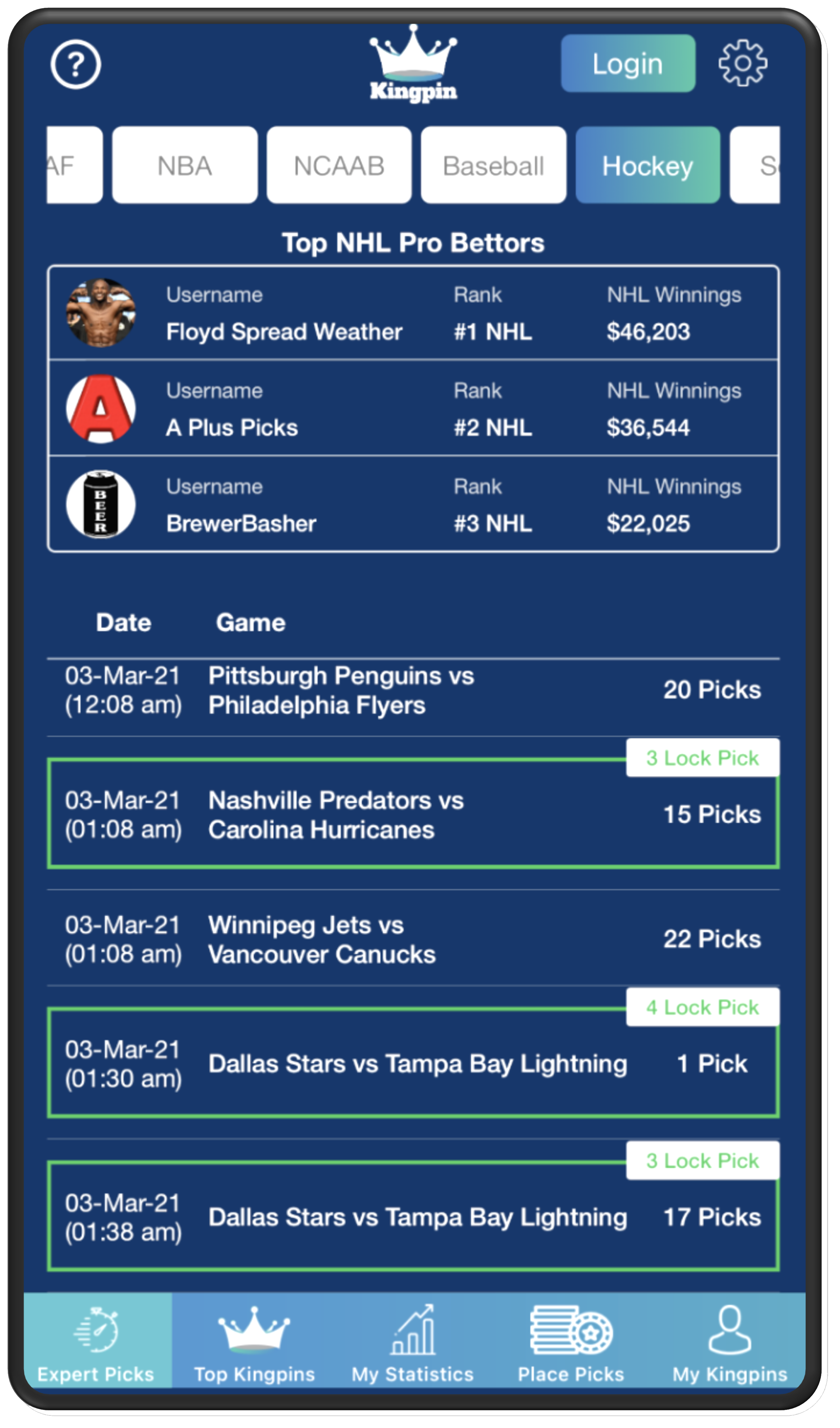The image size is (840, 1428).
Task: Tap the Login button
Action: 628,63
